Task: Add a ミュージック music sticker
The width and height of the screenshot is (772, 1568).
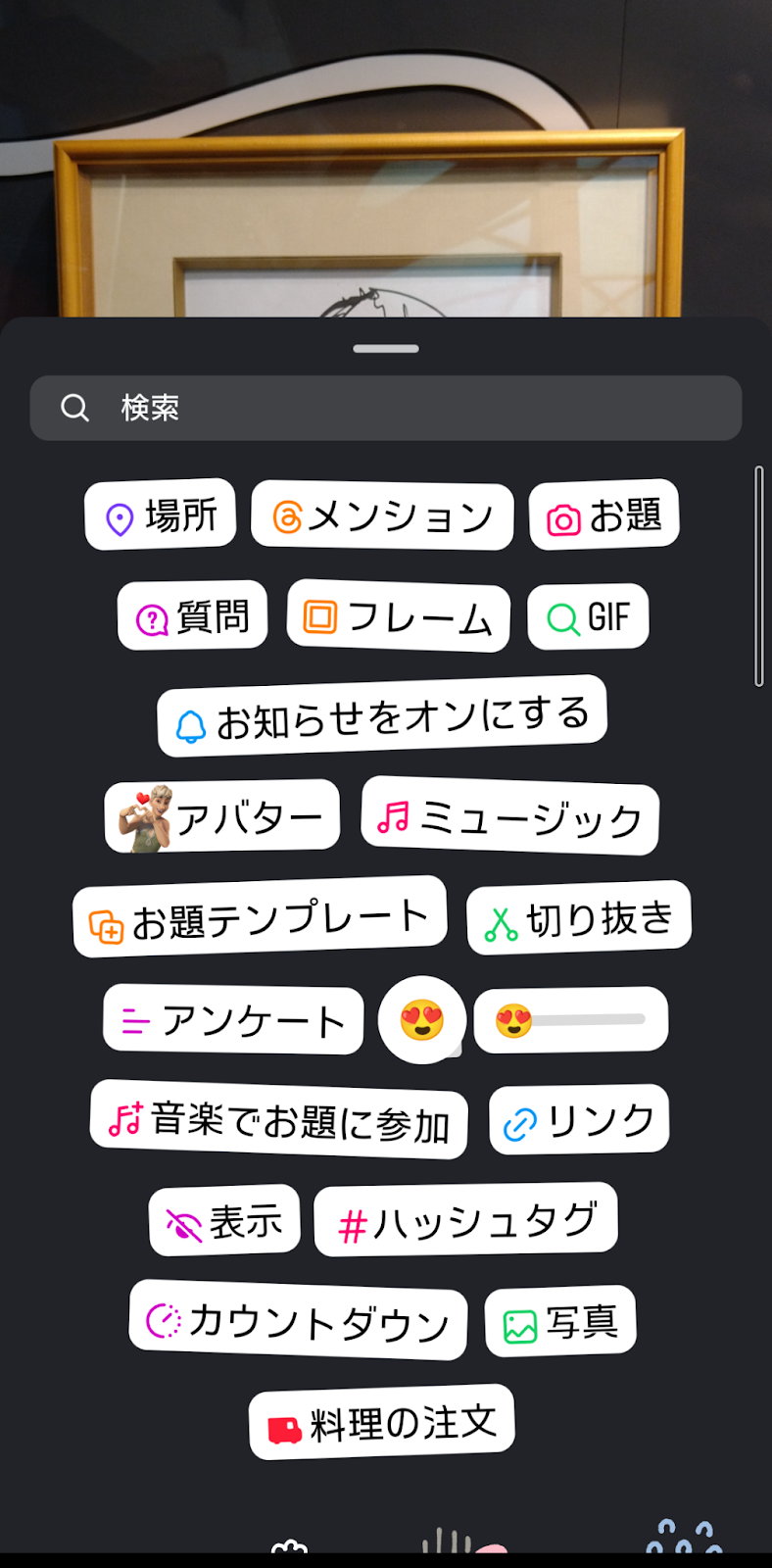Action: (509, 817)
